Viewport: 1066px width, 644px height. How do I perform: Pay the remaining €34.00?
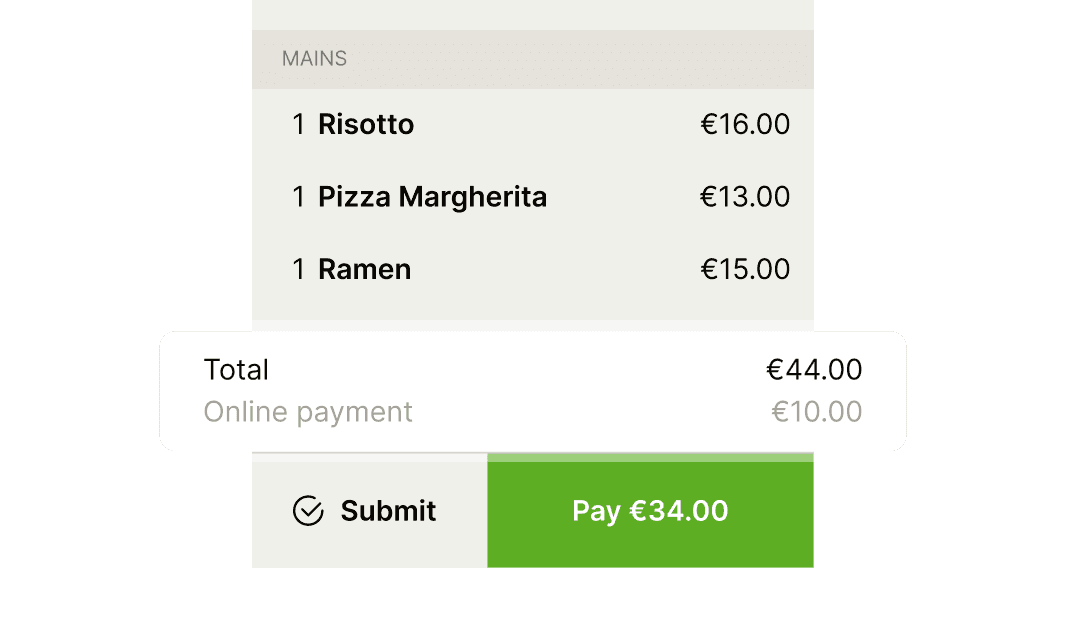(650, 511)
